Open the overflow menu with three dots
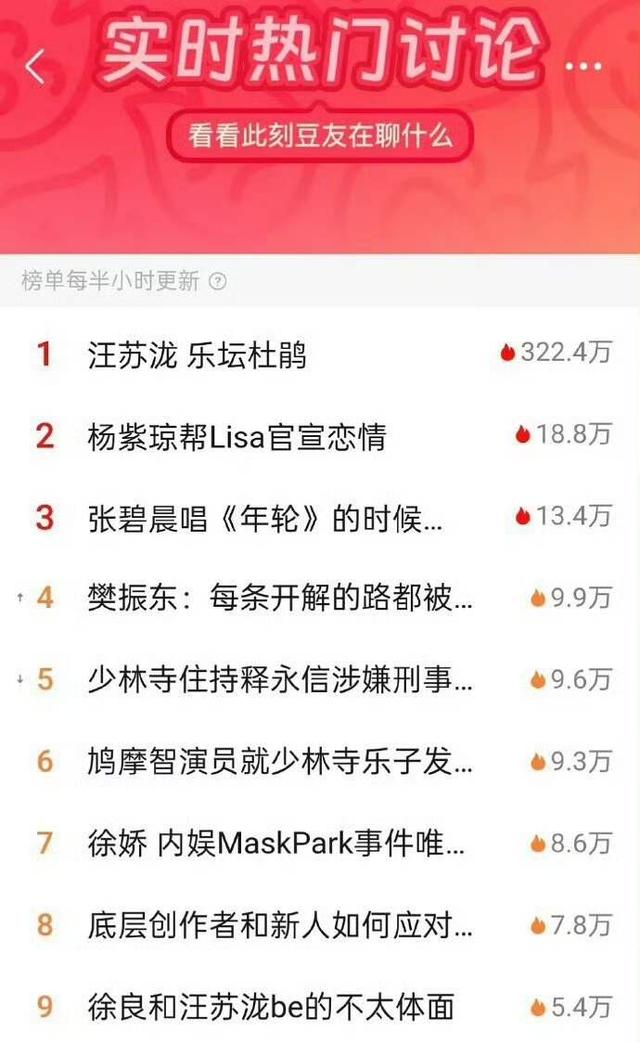The width and height of the screenshot is (640, 1043). 584,66
